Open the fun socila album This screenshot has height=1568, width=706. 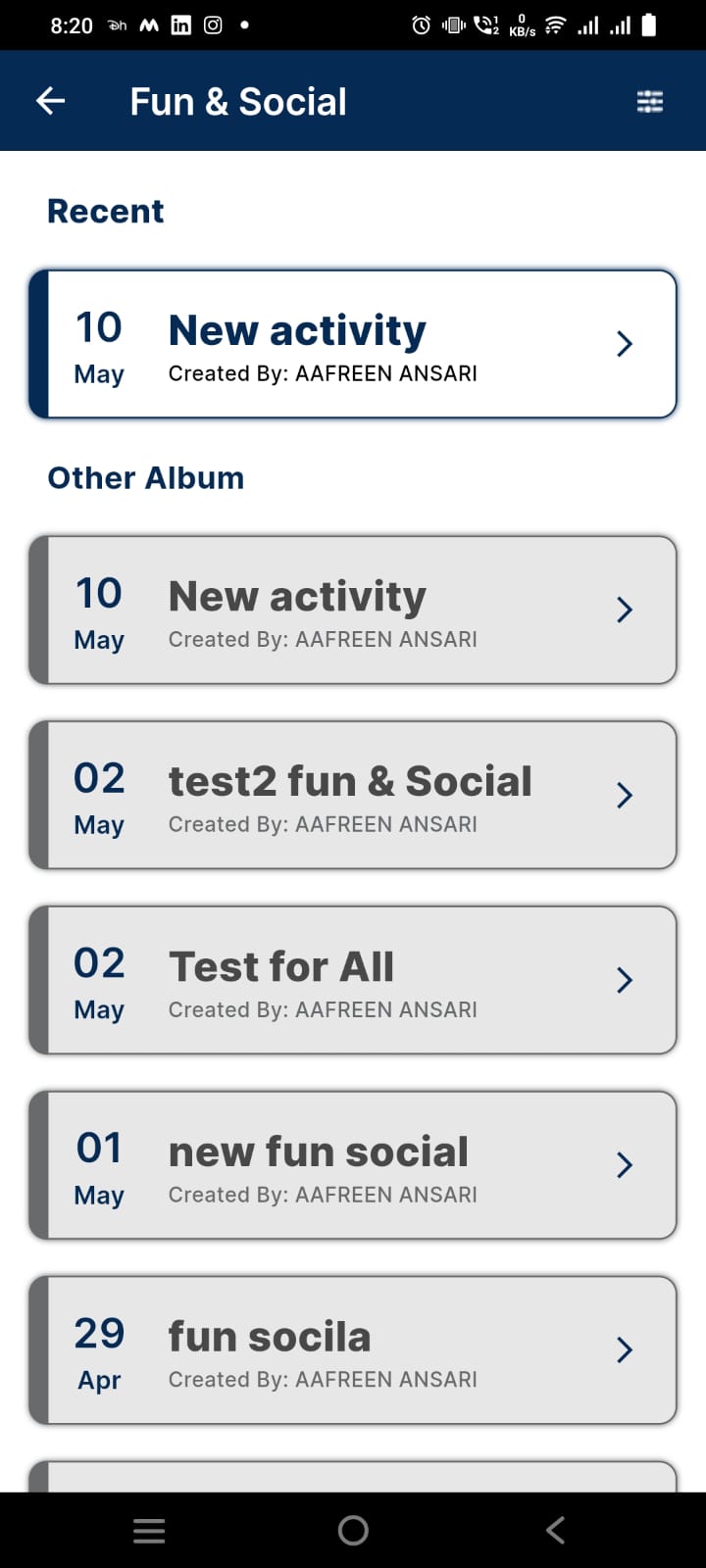point(353,1350)
